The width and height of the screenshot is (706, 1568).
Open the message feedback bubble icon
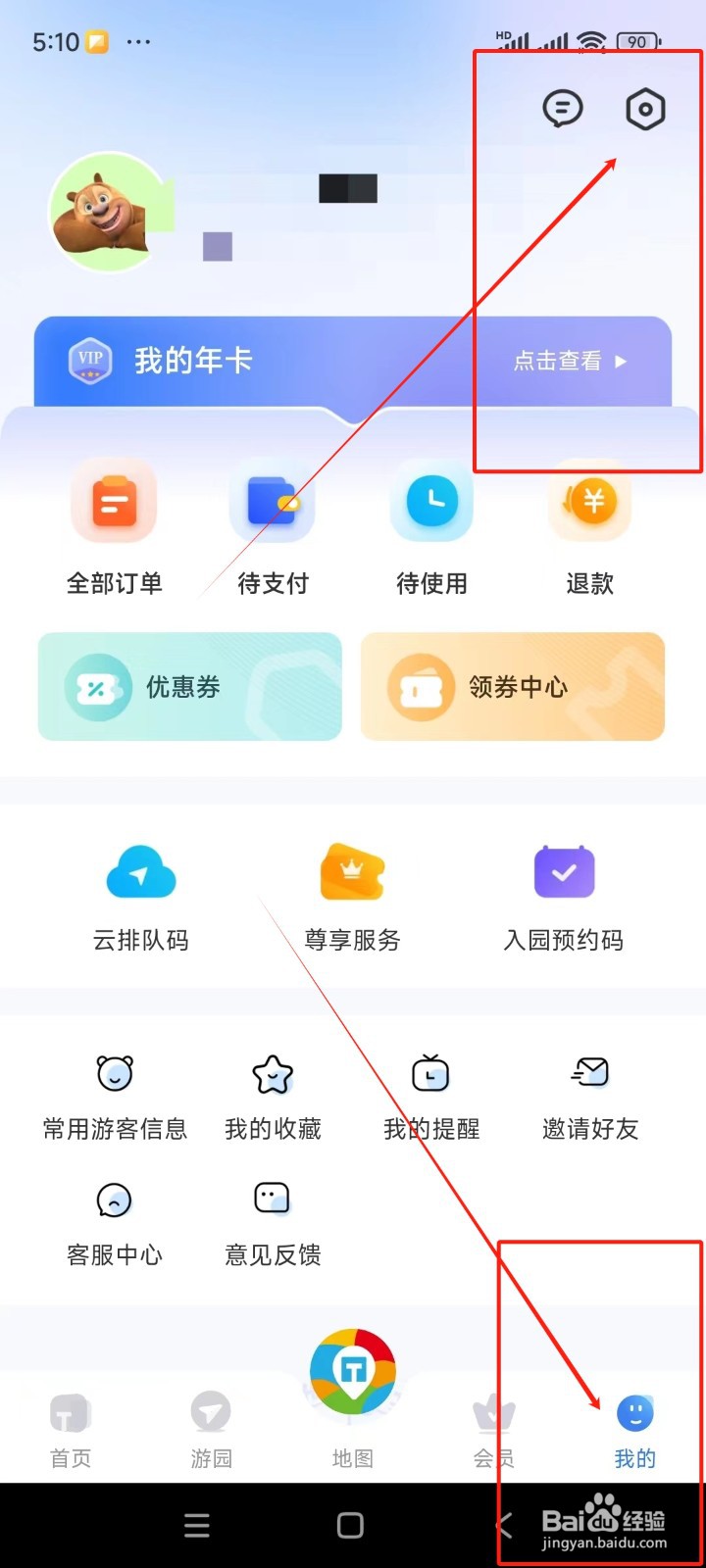pos(563,109)
